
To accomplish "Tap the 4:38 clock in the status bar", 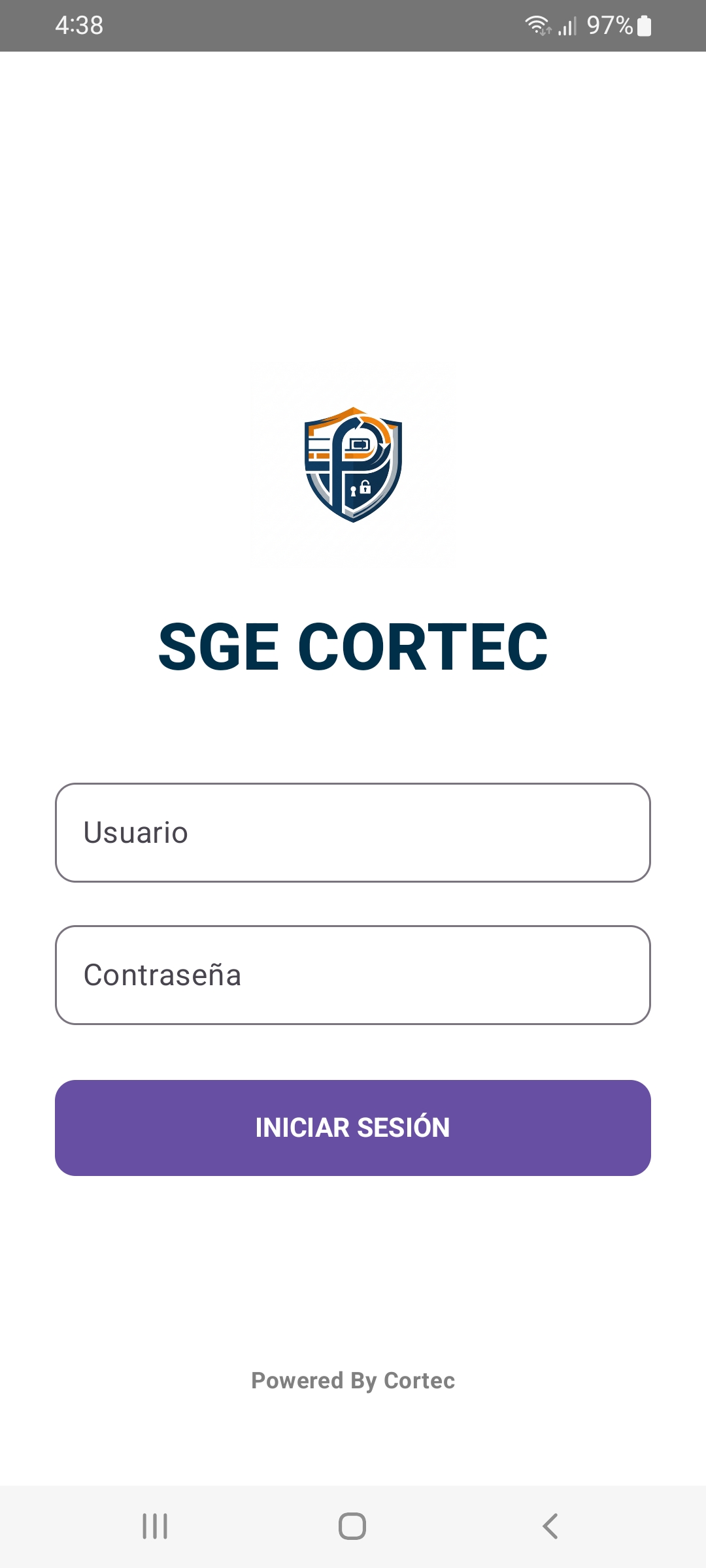I will click(x=78, y=25).
